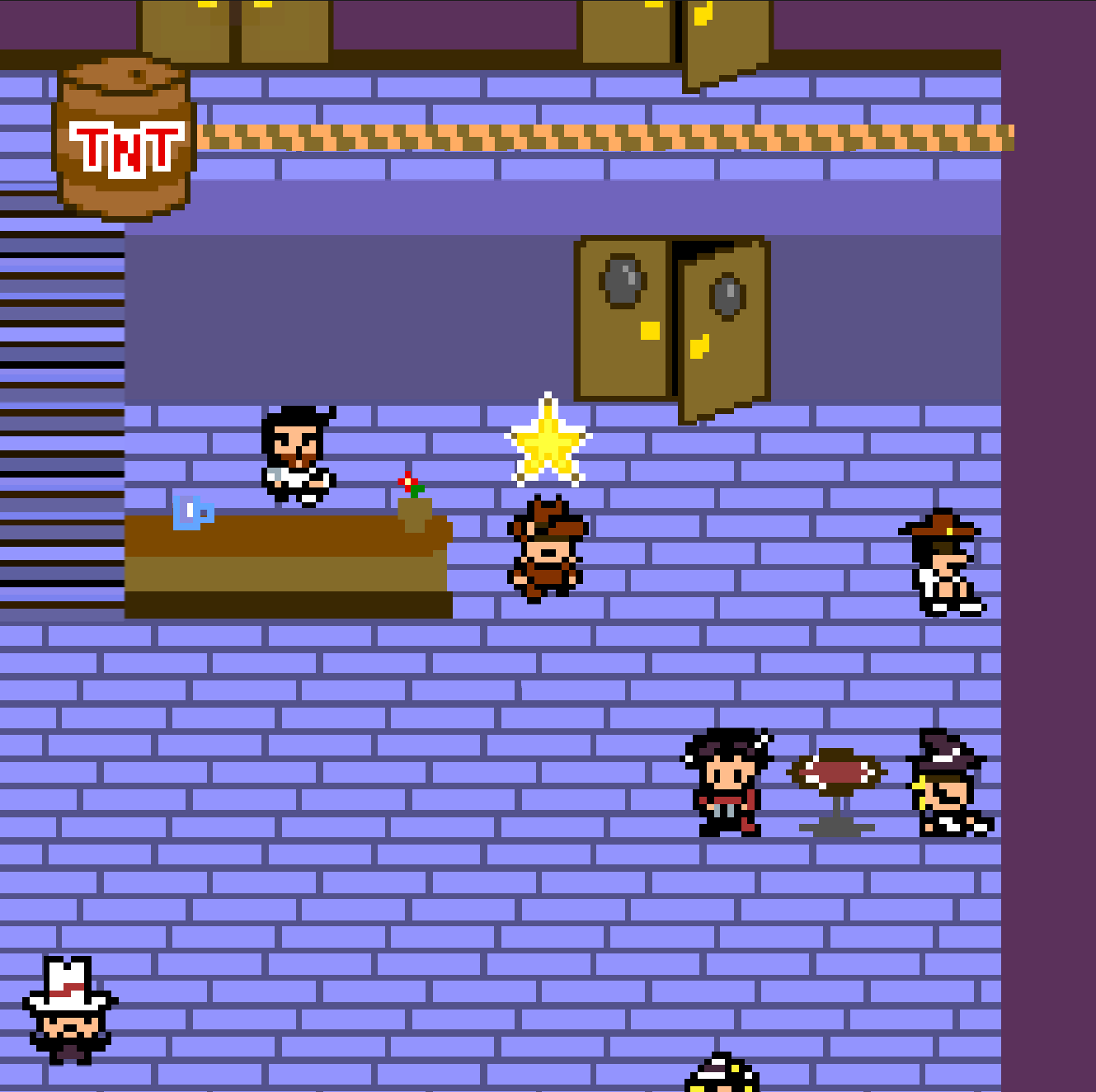The width and height of the screenshot is (1096, 1092).
Task: Tap the dark-haired character beside the round table
Action: [727, 782]
